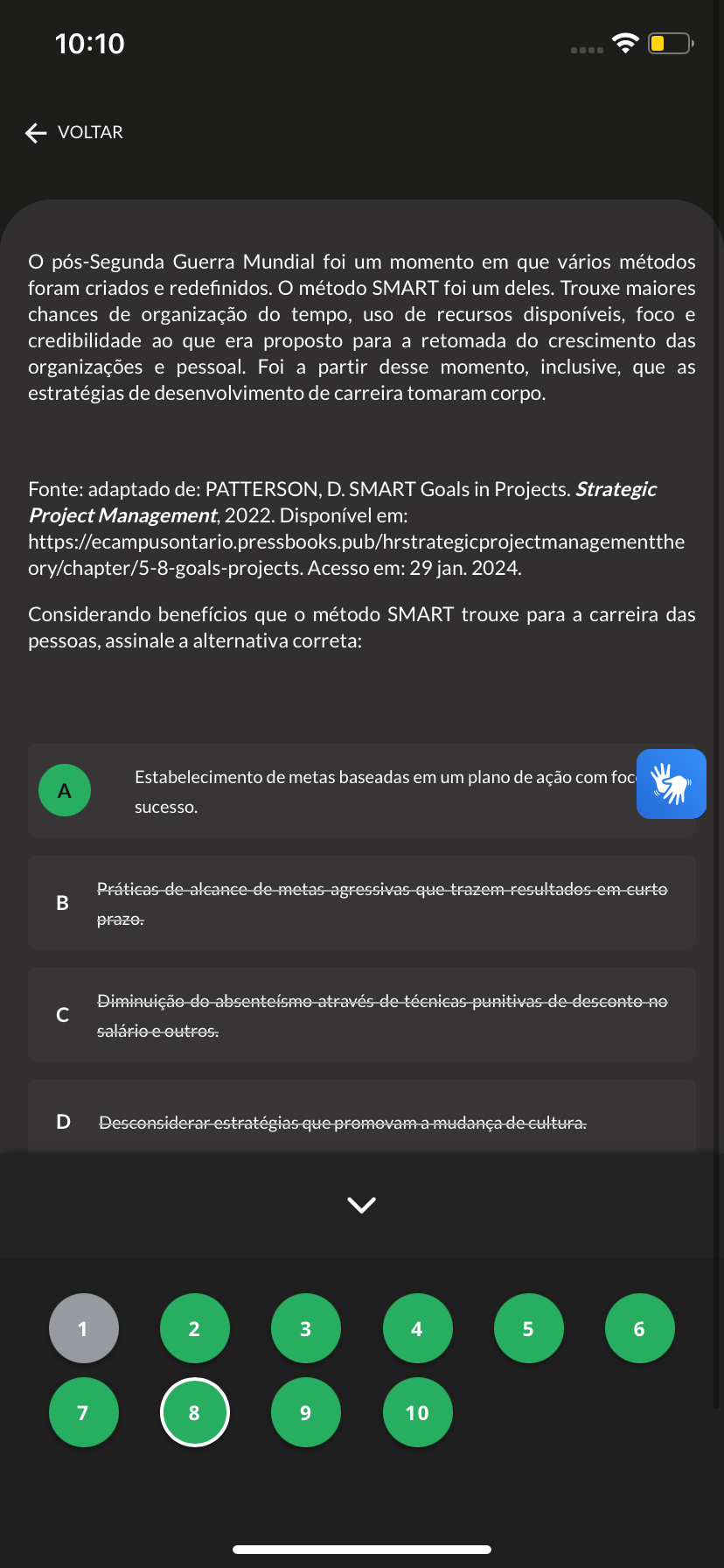Open question 6
The width and height of the screenshot is (724, 1568).
pyautogui.click(x=639, y=1328)
